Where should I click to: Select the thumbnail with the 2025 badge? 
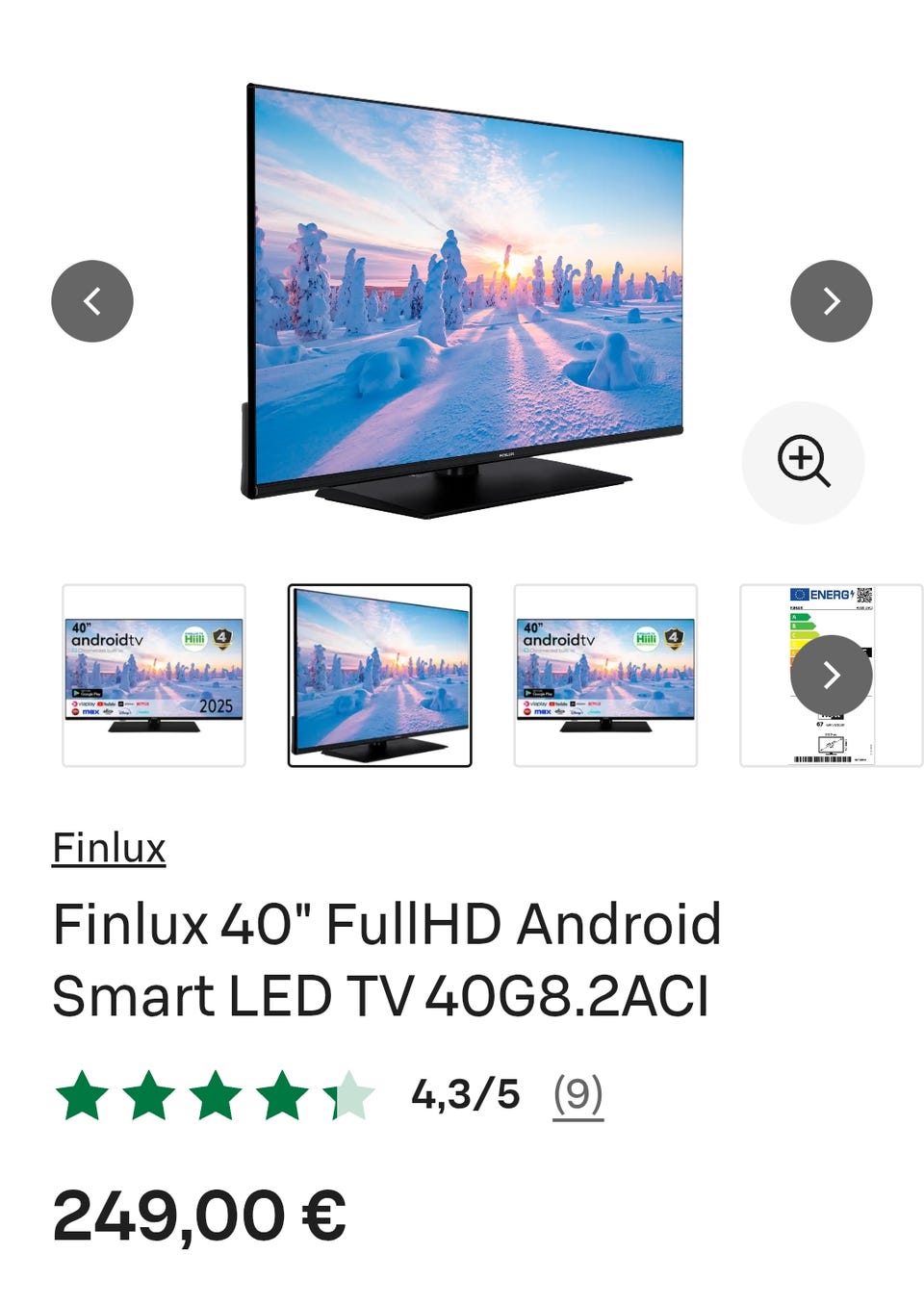[154, 676]
